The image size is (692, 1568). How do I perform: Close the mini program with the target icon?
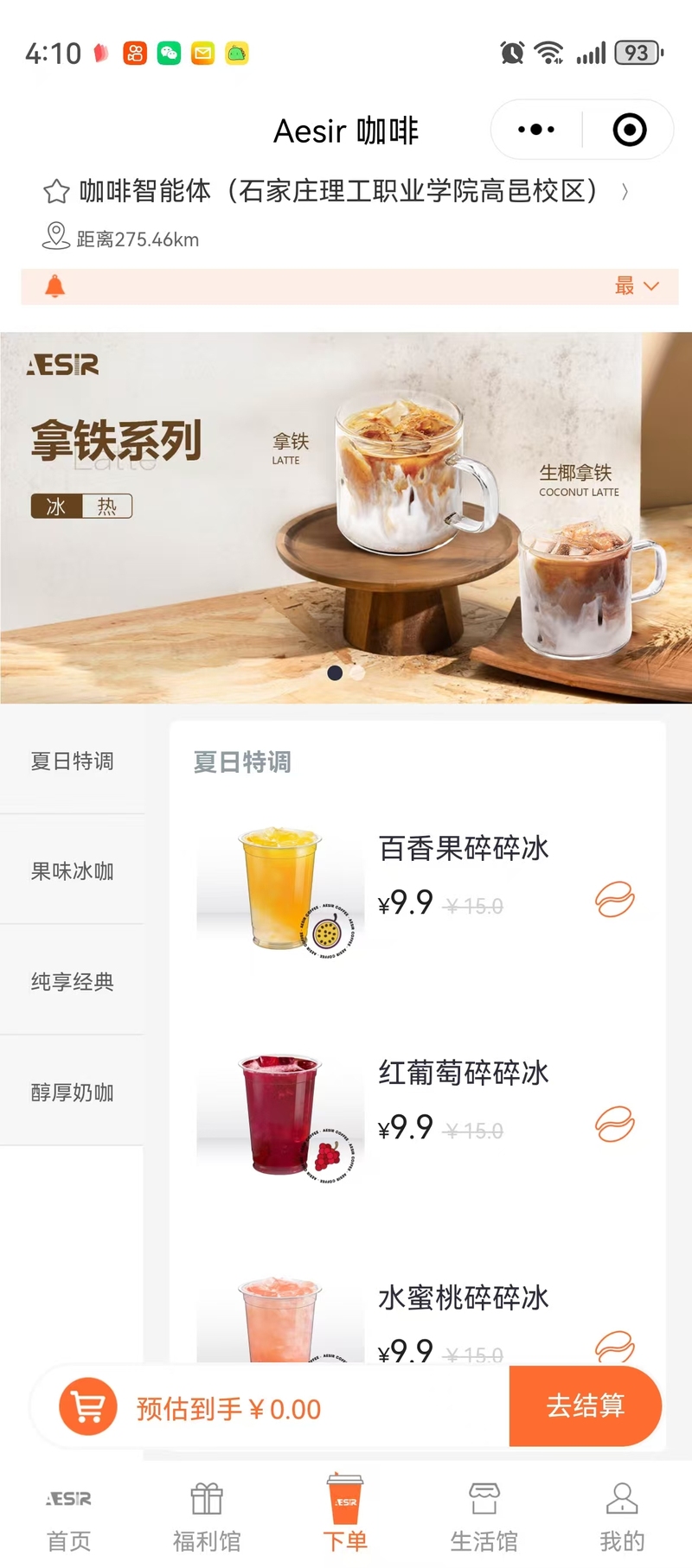tap(629, 130)
